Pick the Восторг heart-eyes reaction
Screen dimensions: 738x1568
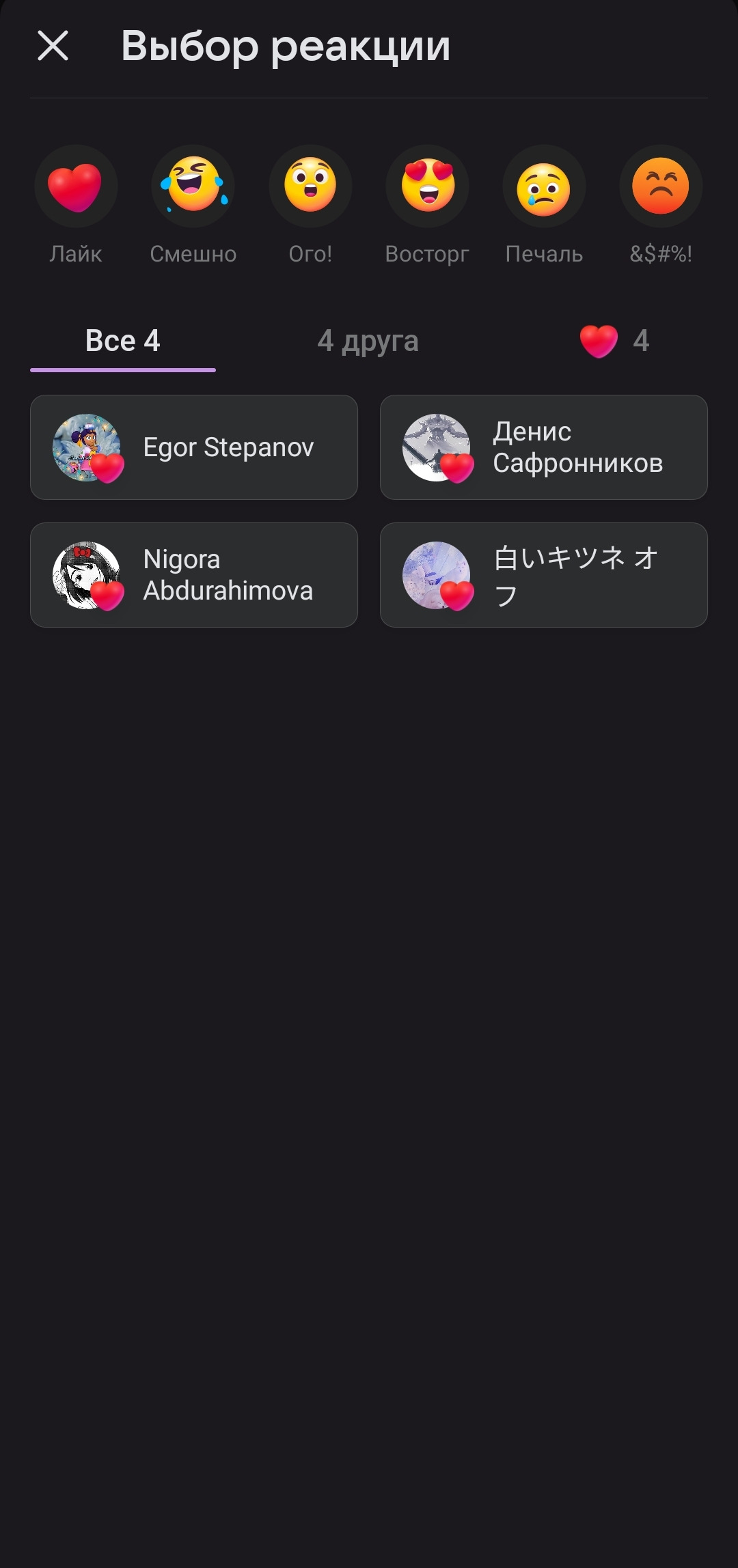click(x=427, y=186)
